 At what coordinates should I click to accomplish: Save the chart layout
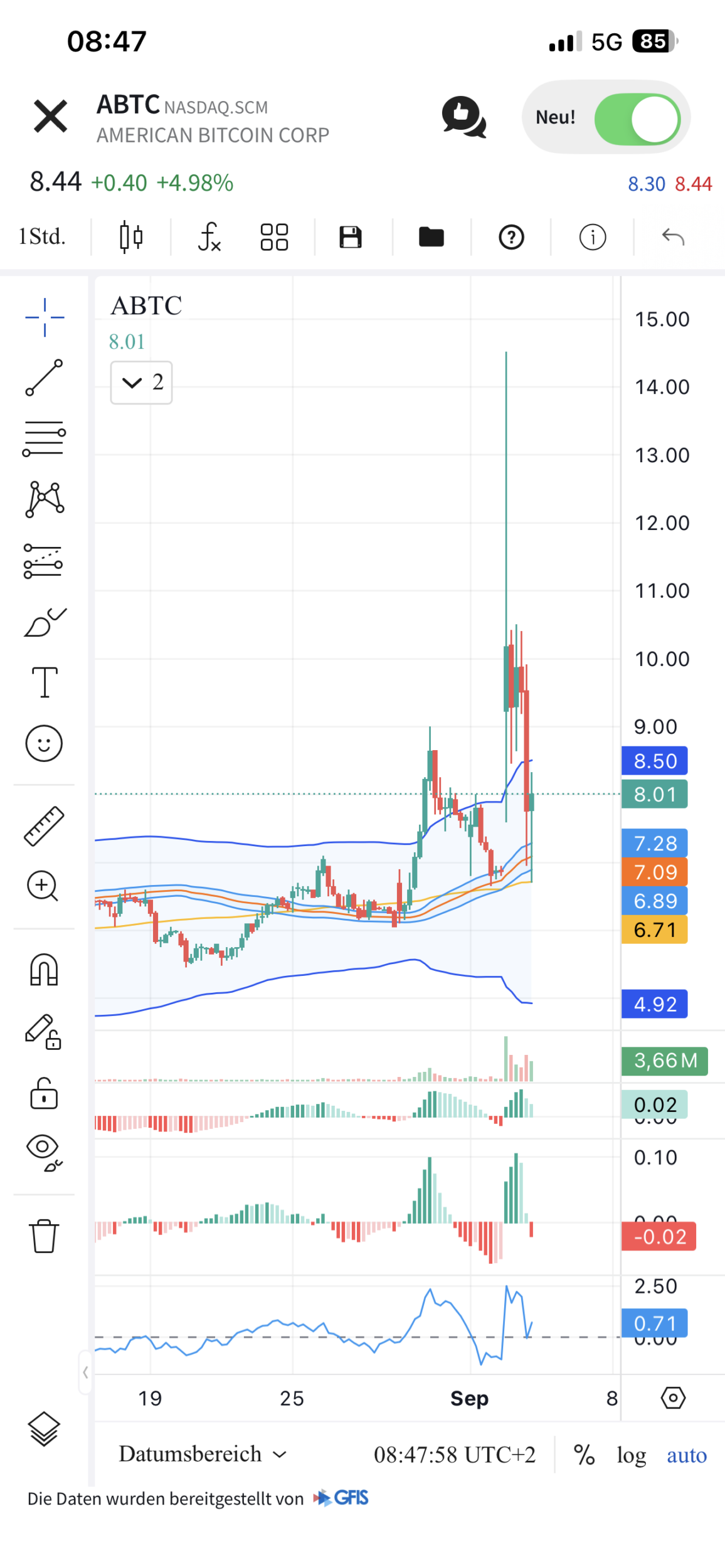tap(350, 237)
